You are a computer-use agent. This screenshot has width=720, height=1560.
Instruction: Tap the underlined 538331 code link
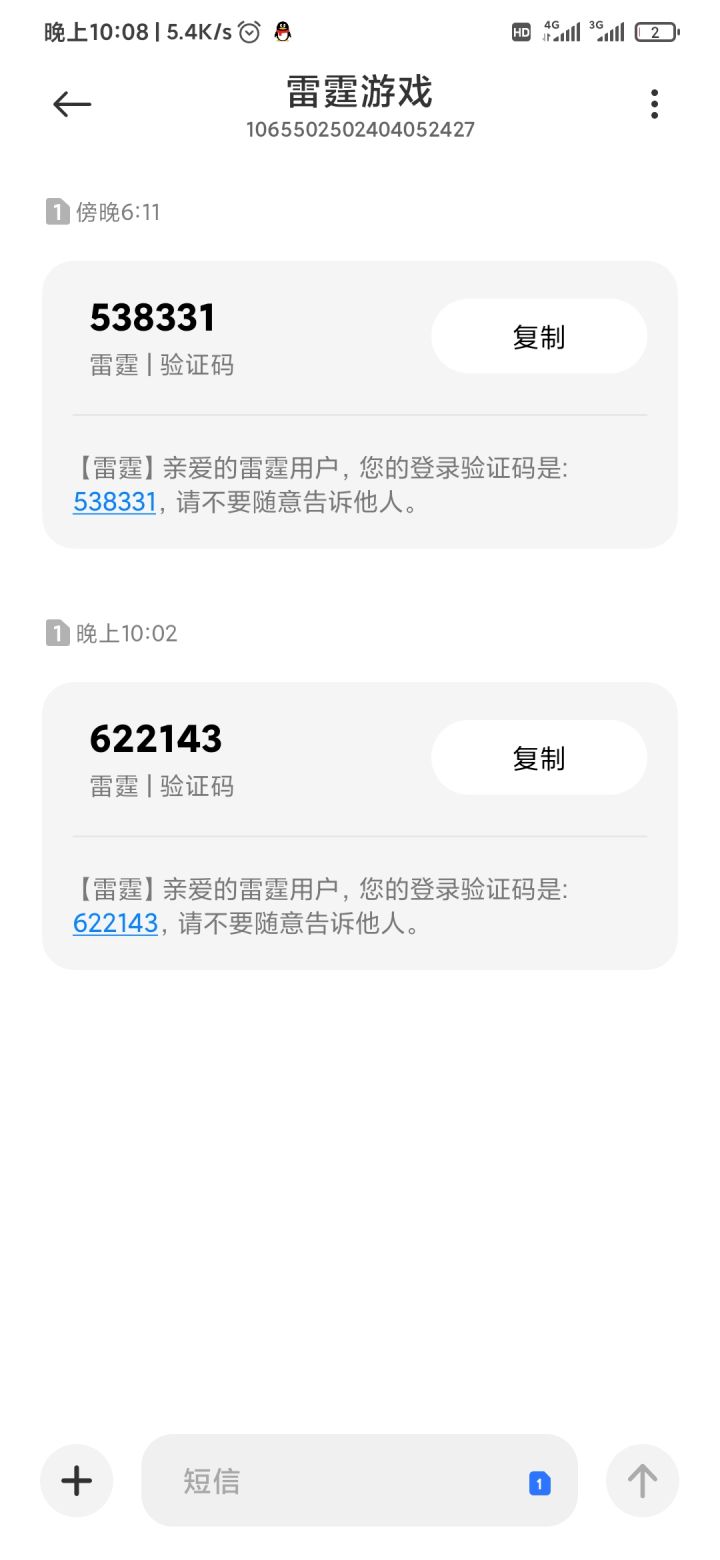114,501
